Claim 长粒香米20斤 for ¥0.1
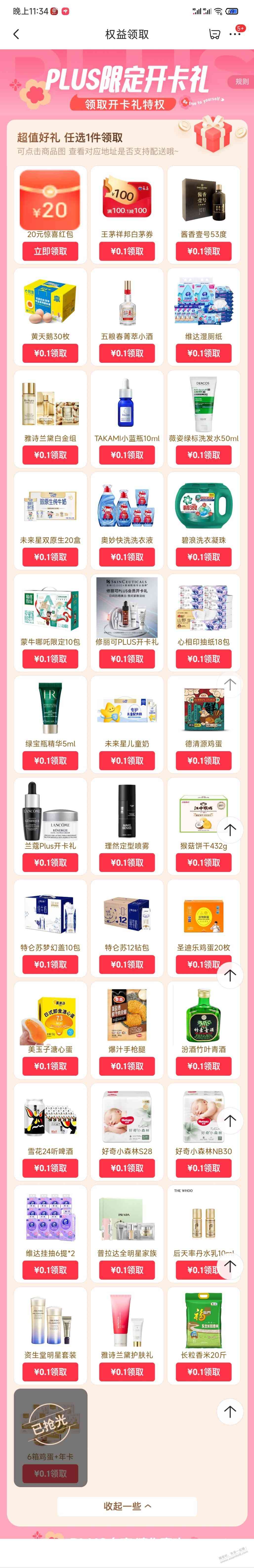The height and width of the screenshot is (1568, 254). [x=203, y=1372]
